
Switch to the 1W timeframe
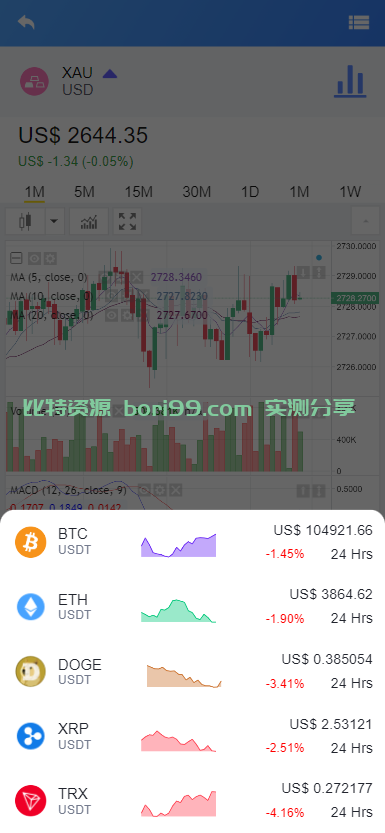(350, 192)
